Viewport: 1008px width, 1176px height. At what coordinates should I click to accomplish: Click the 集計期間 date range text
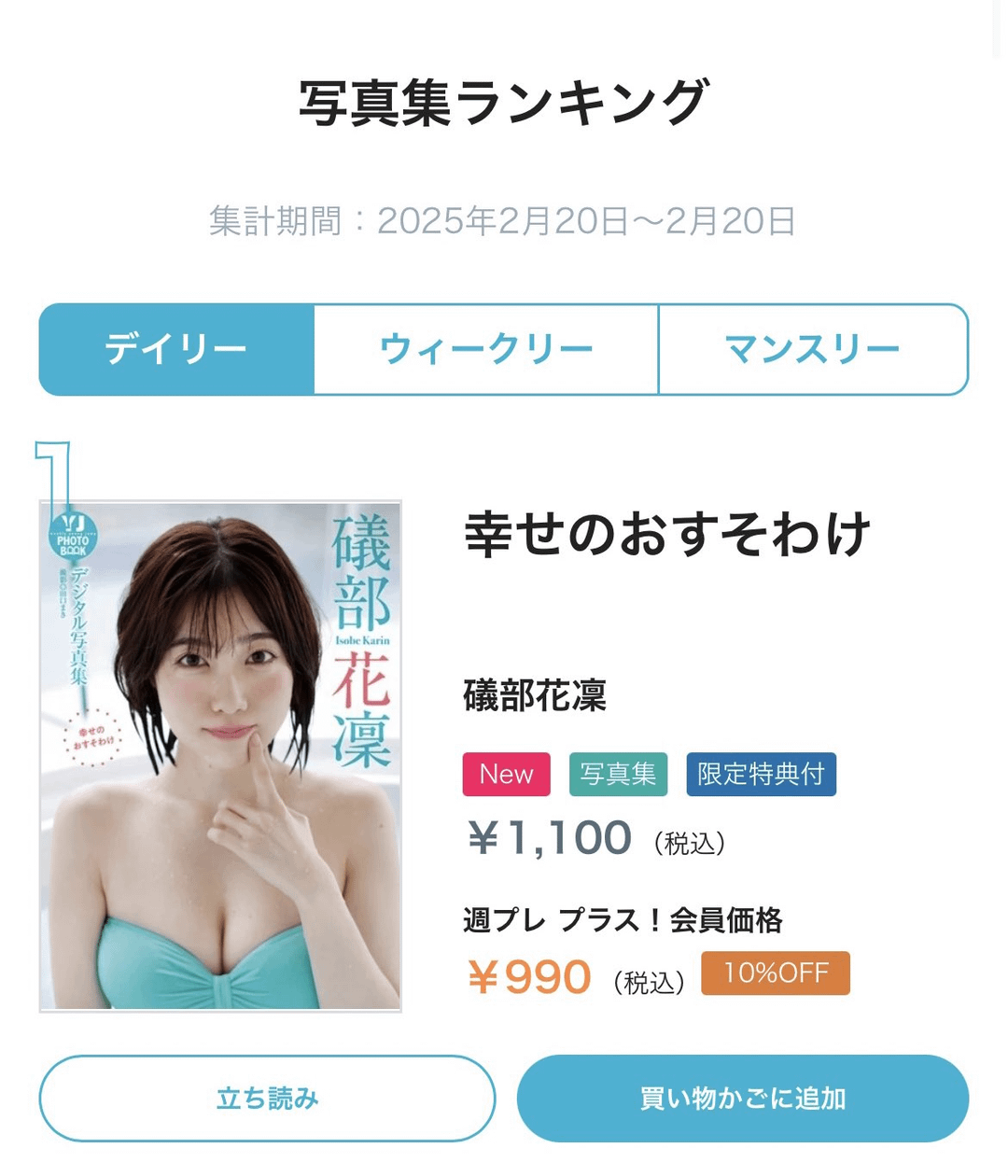501,220
